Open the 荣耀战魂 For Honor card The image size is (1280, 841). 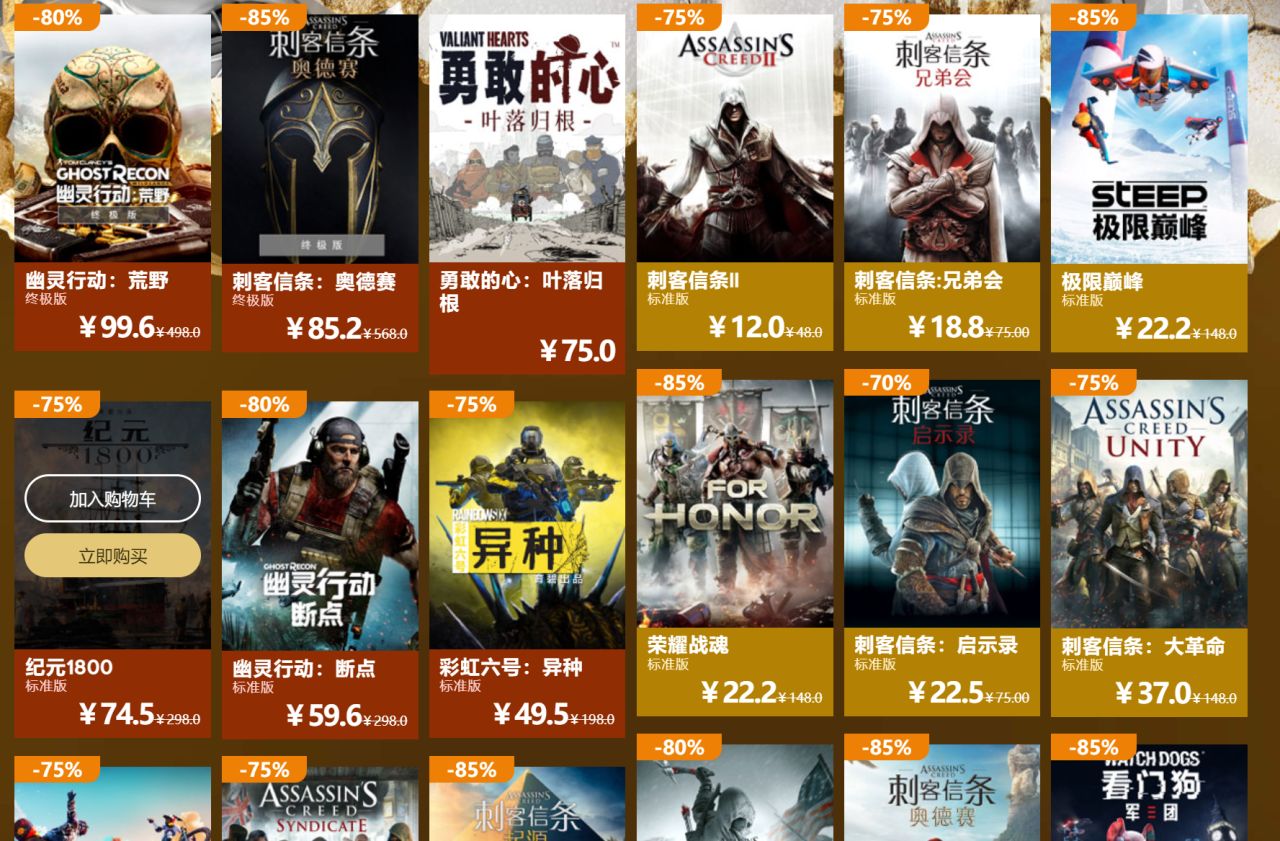point(735,503)
